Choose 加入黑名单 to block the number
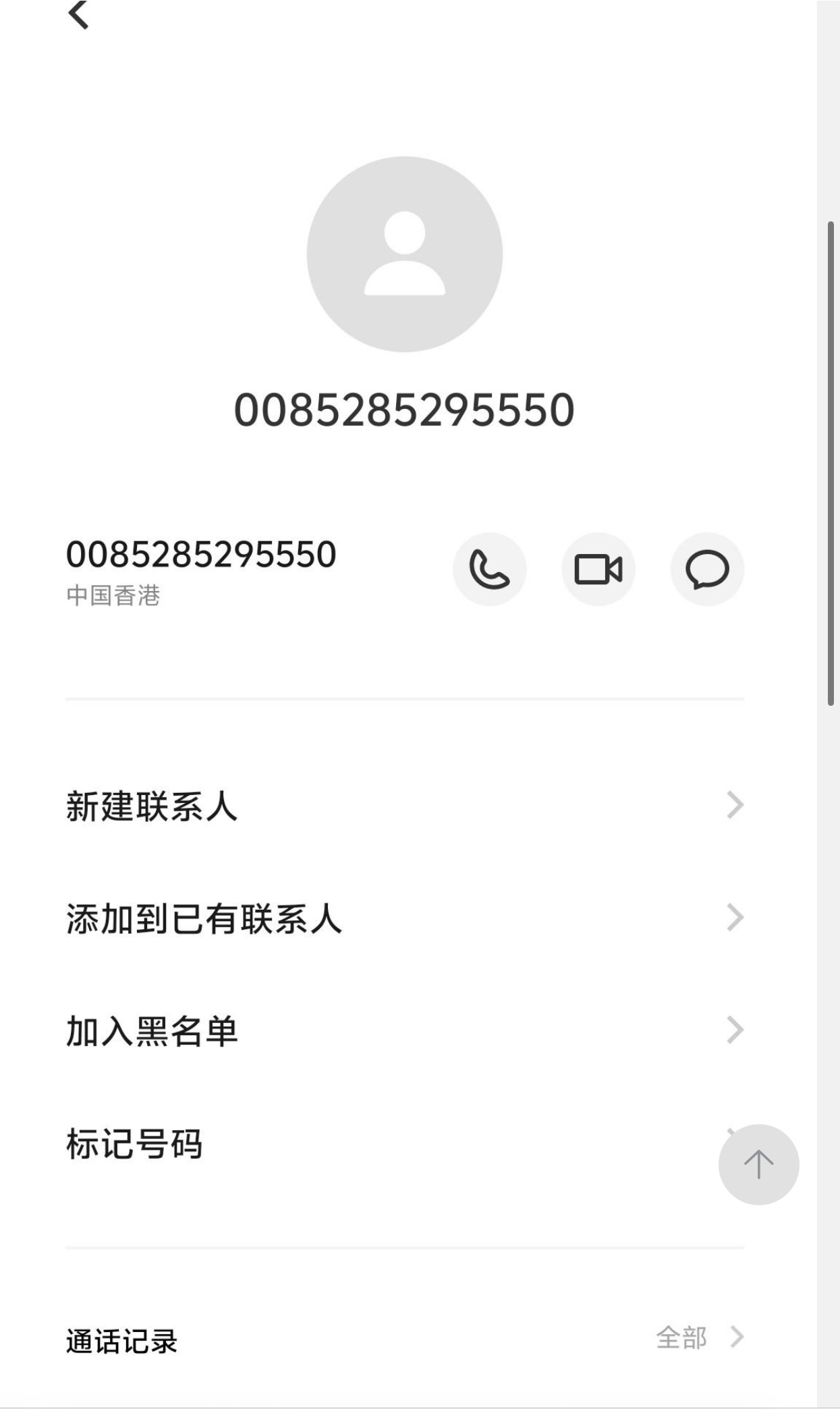This screenshot has height=1409, width=840. click(405, 1031)
